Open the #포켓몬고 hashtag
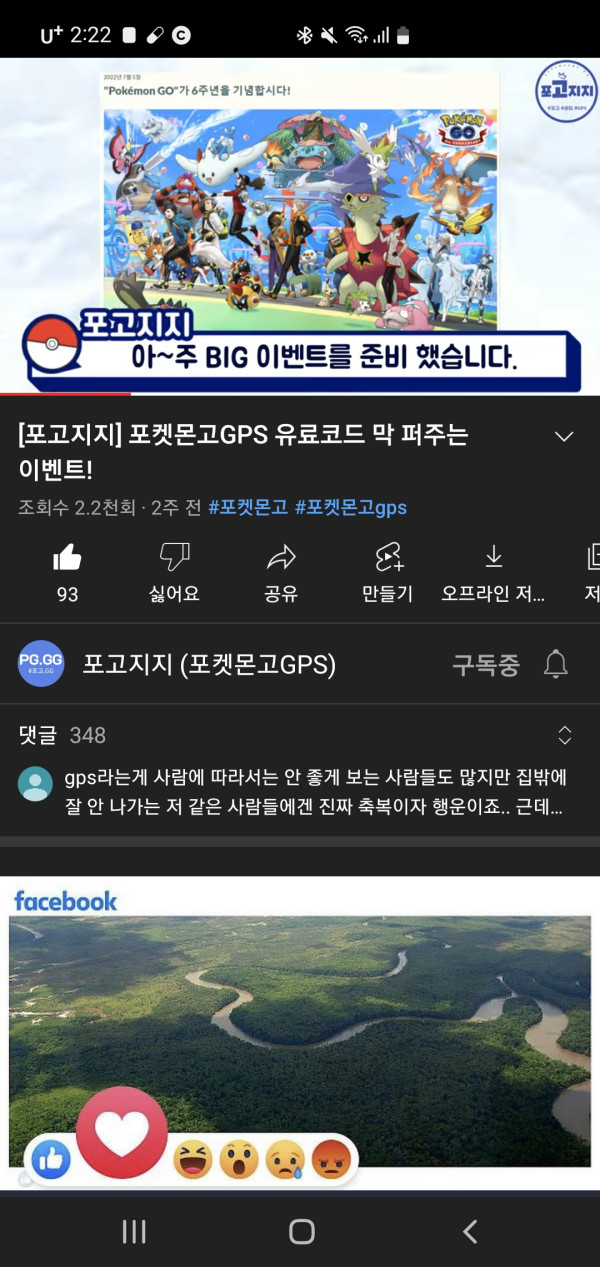This screenshot has height=1267, width=600. [247, 507]
